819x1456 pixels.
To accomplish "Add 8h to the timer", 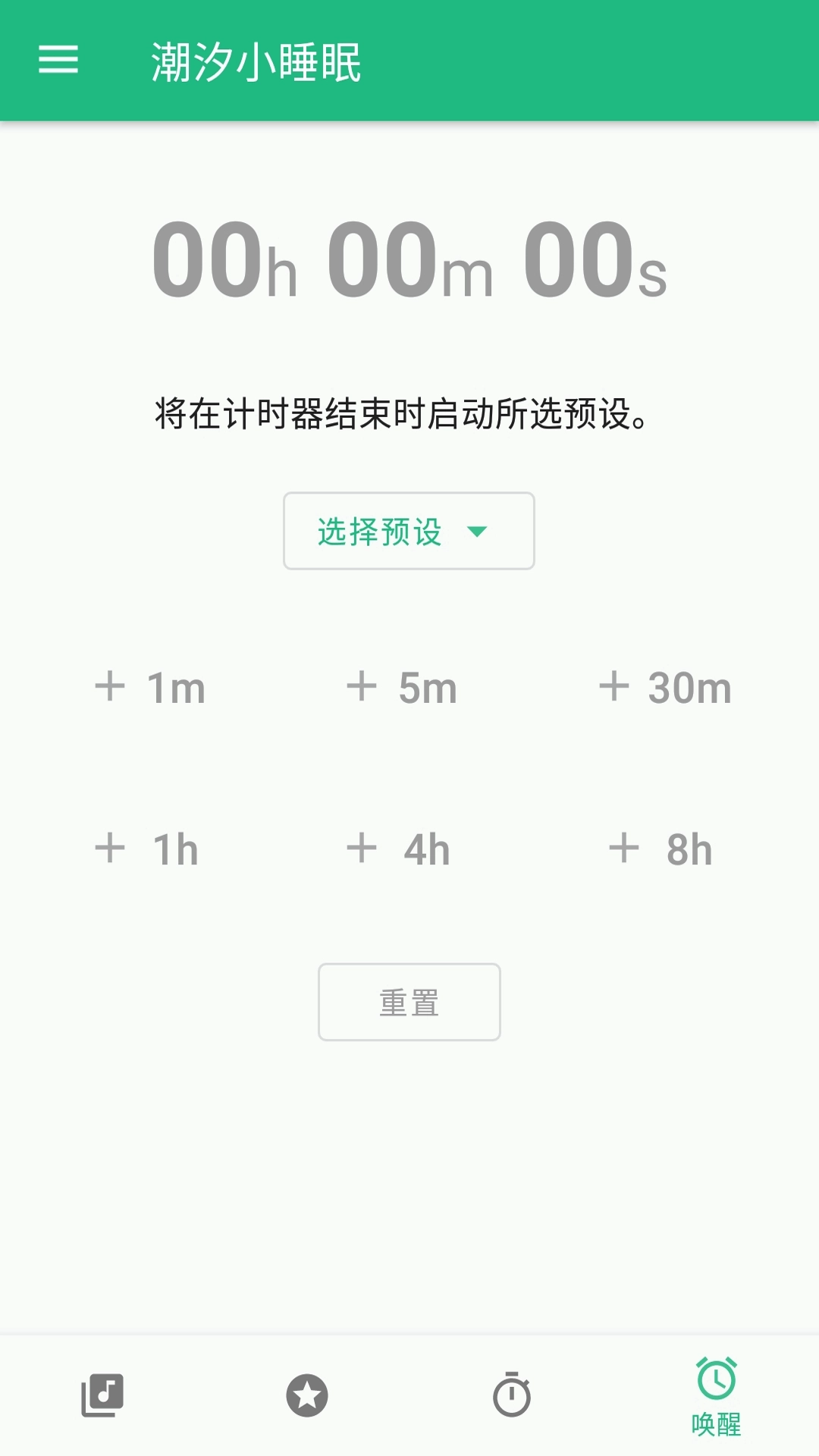I will (661, 849).
